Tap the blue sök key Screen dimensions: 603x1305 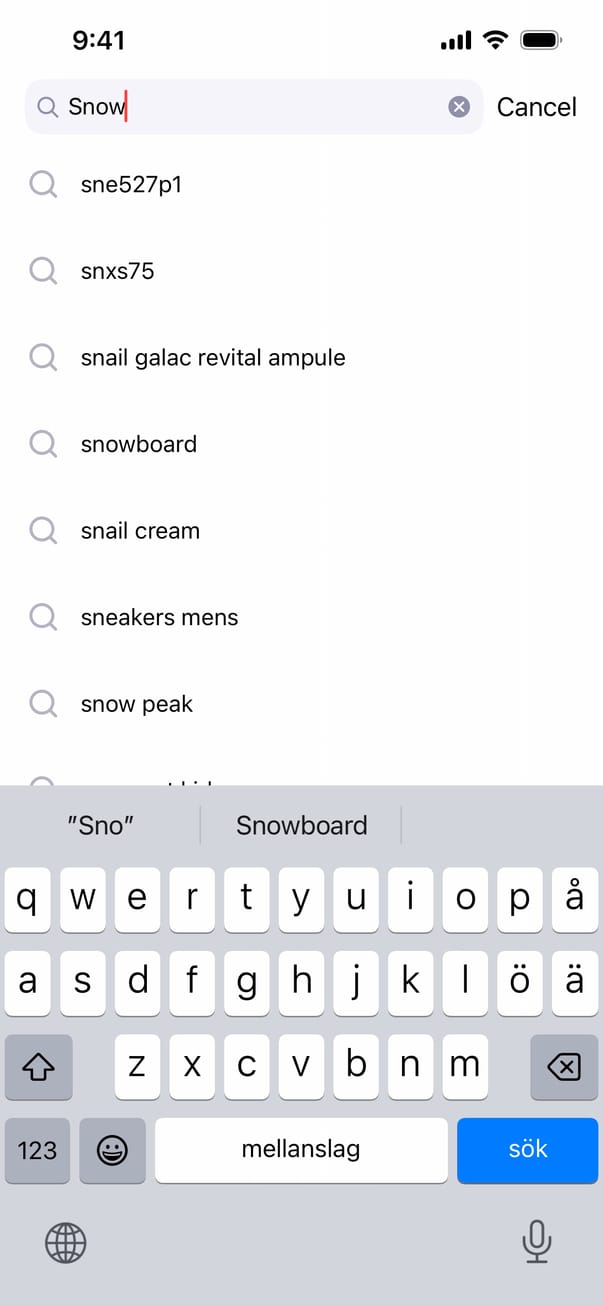527,1150
